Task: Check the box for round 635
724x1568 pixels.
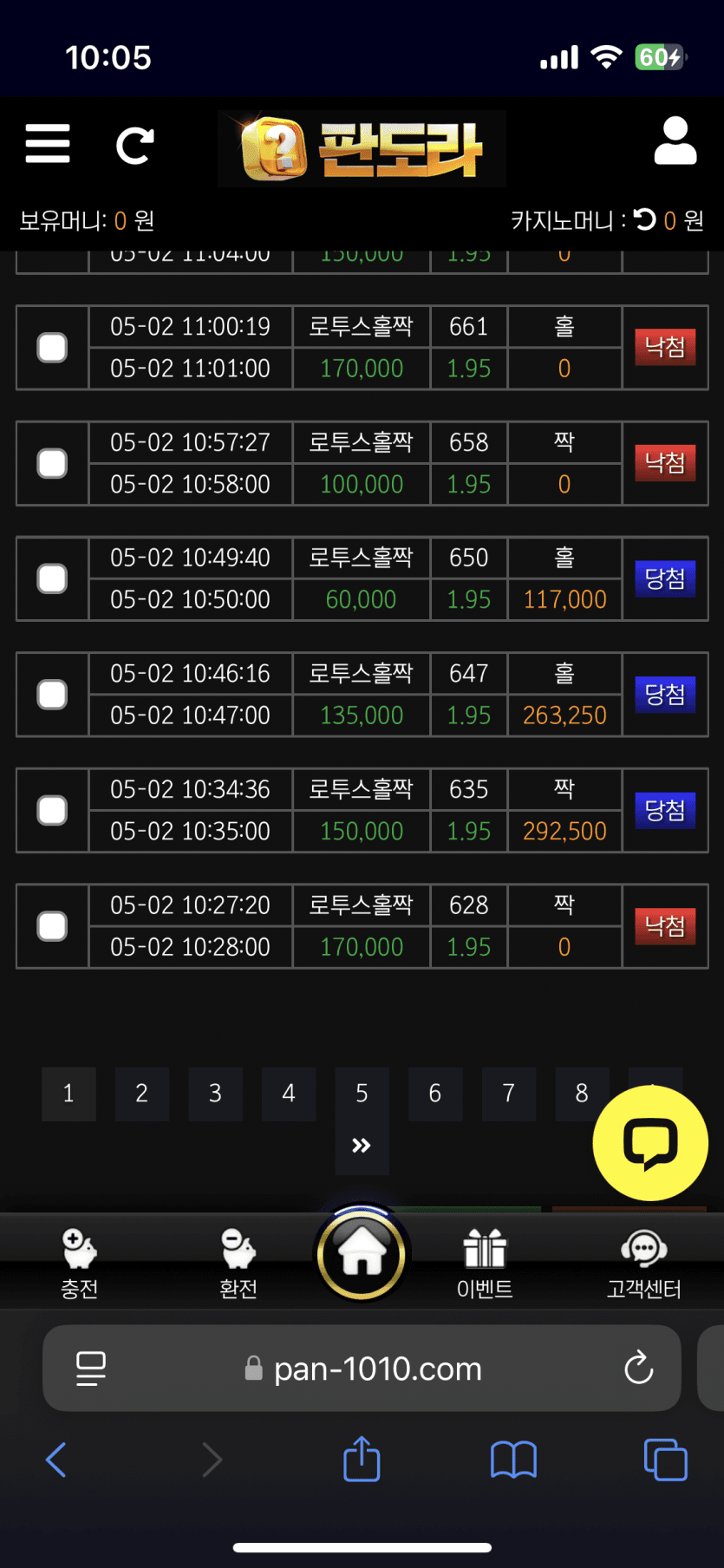Action: (x=52, y=811)
